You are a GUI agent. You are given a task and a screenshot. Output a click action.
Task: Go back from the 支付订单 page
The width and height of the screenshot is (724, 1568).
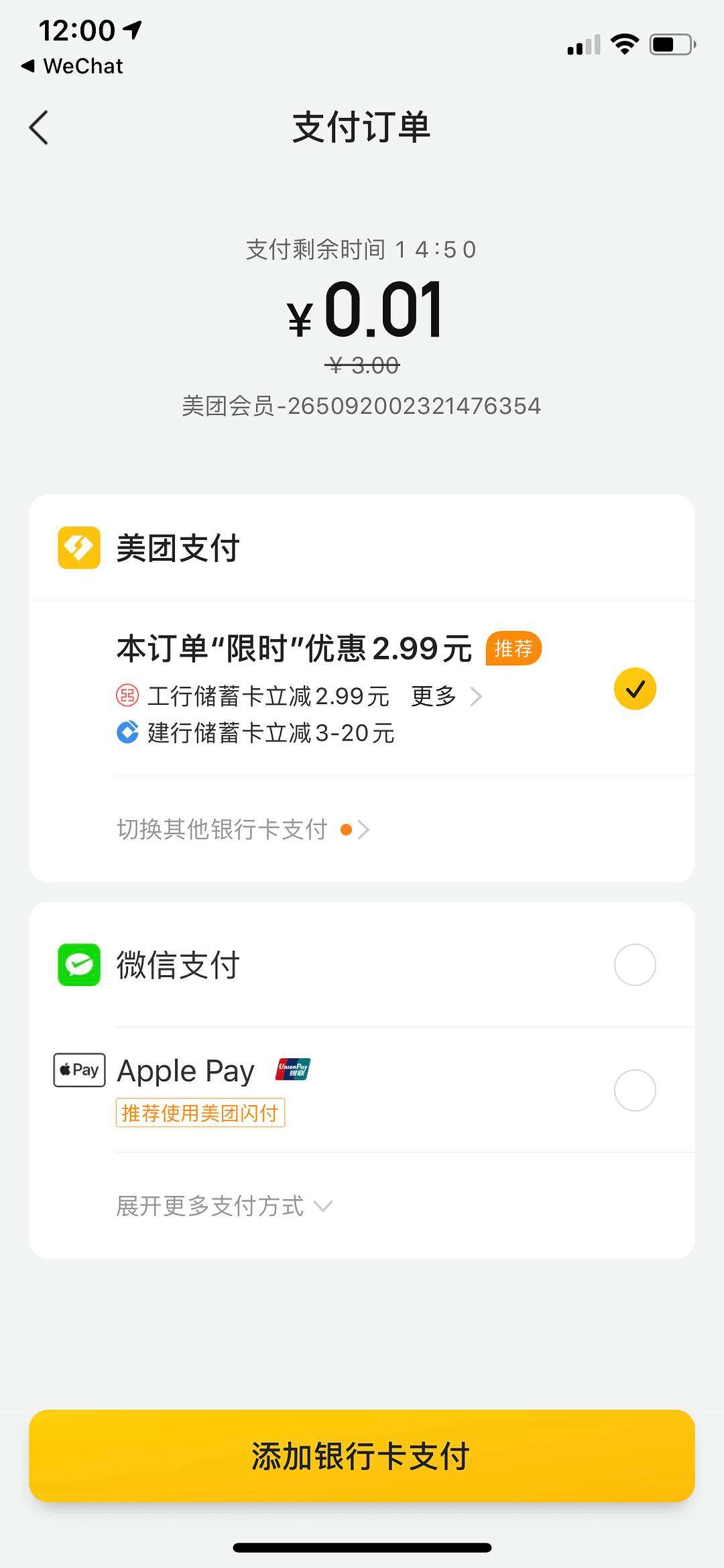click(x=39, y=127)
